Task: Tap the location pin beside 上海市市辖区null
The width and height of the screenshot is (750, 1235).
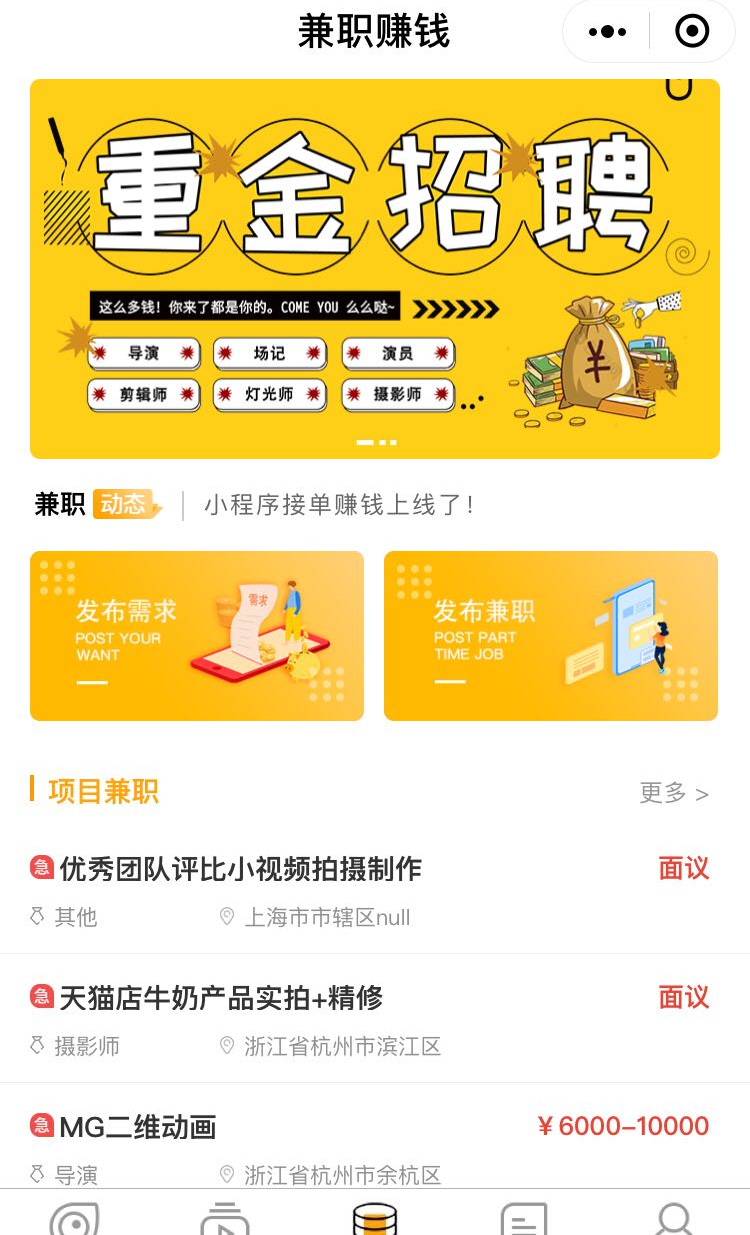Action: (x=227, y=917)
